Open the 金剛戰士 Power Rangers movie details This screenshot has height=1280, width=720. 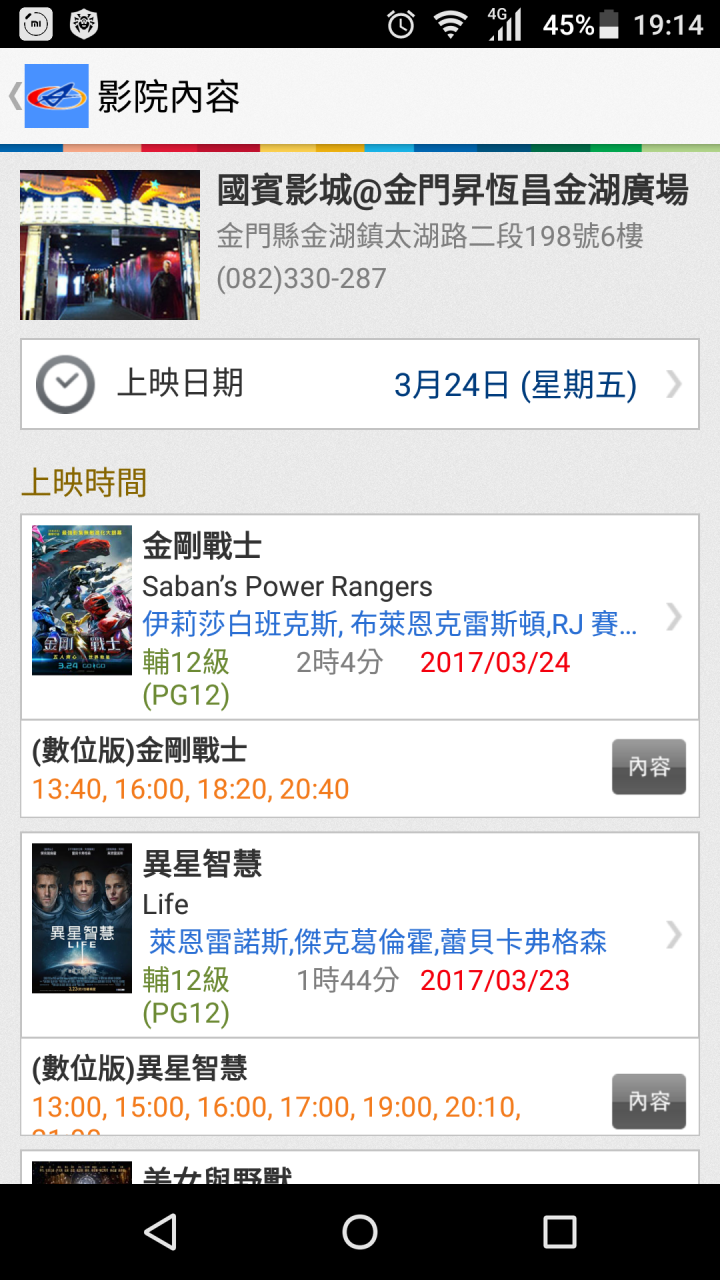pyautogui.click(x=360, y=617)
